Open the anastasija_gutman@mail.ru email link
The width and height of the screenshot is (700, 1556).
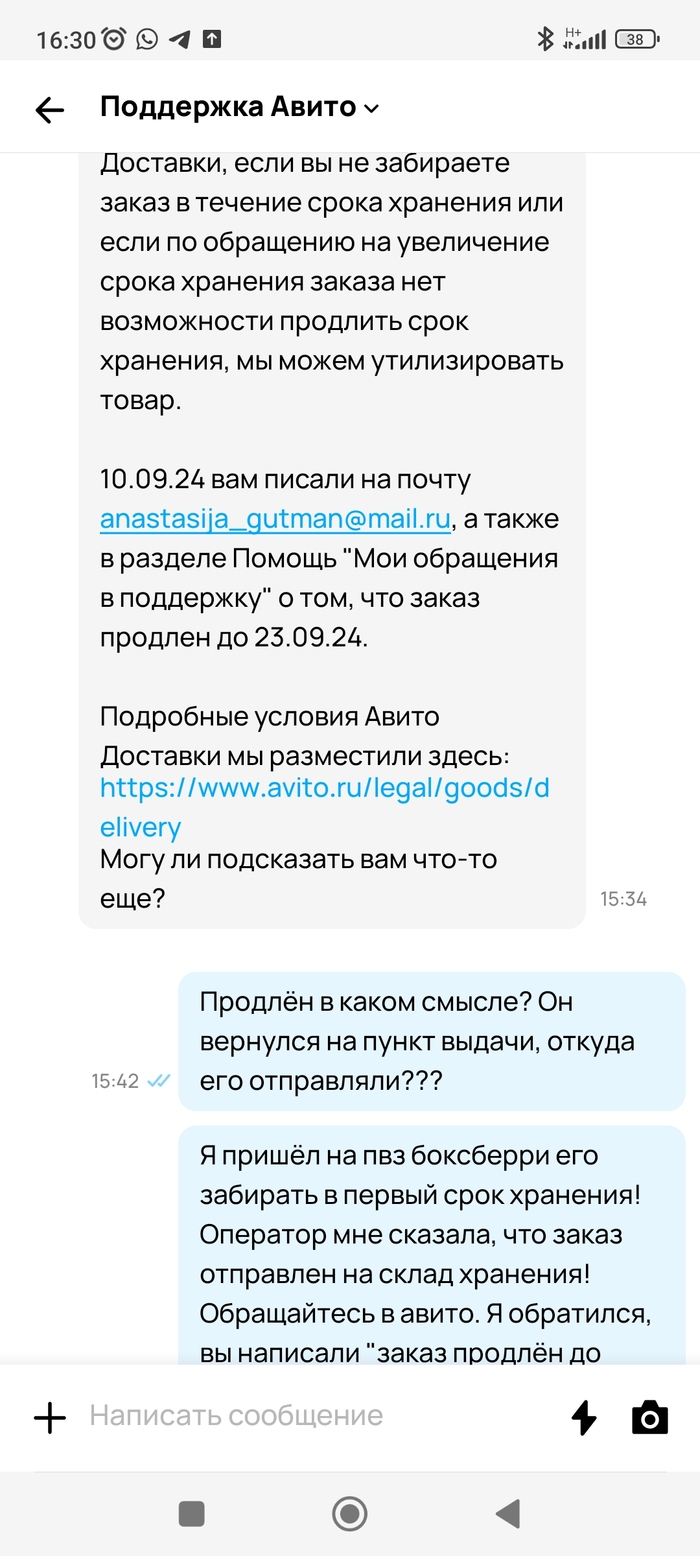pyautogui.click(x=276, y=519)
